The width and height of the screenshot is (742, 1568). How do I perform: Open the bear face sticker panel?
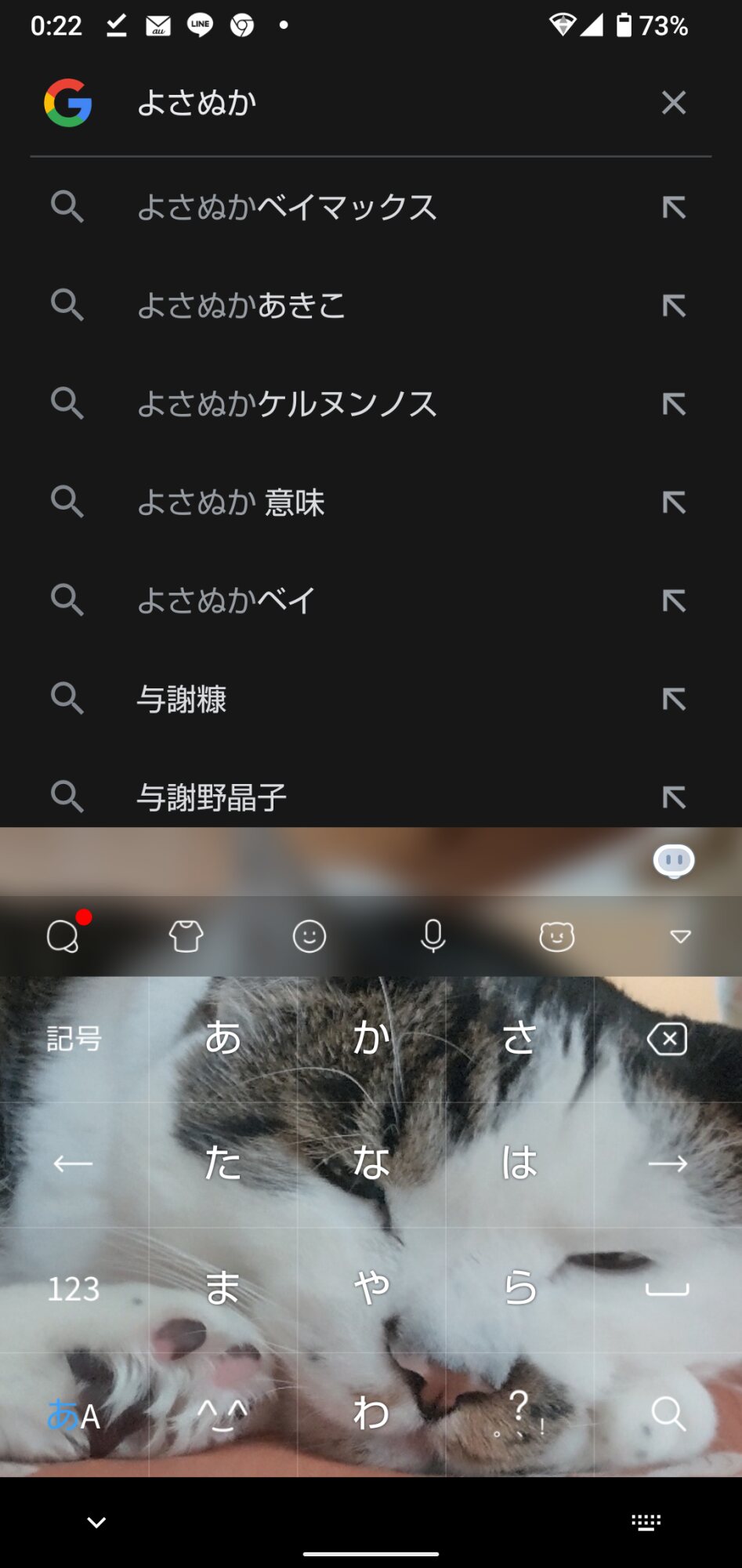click(556, 936)
